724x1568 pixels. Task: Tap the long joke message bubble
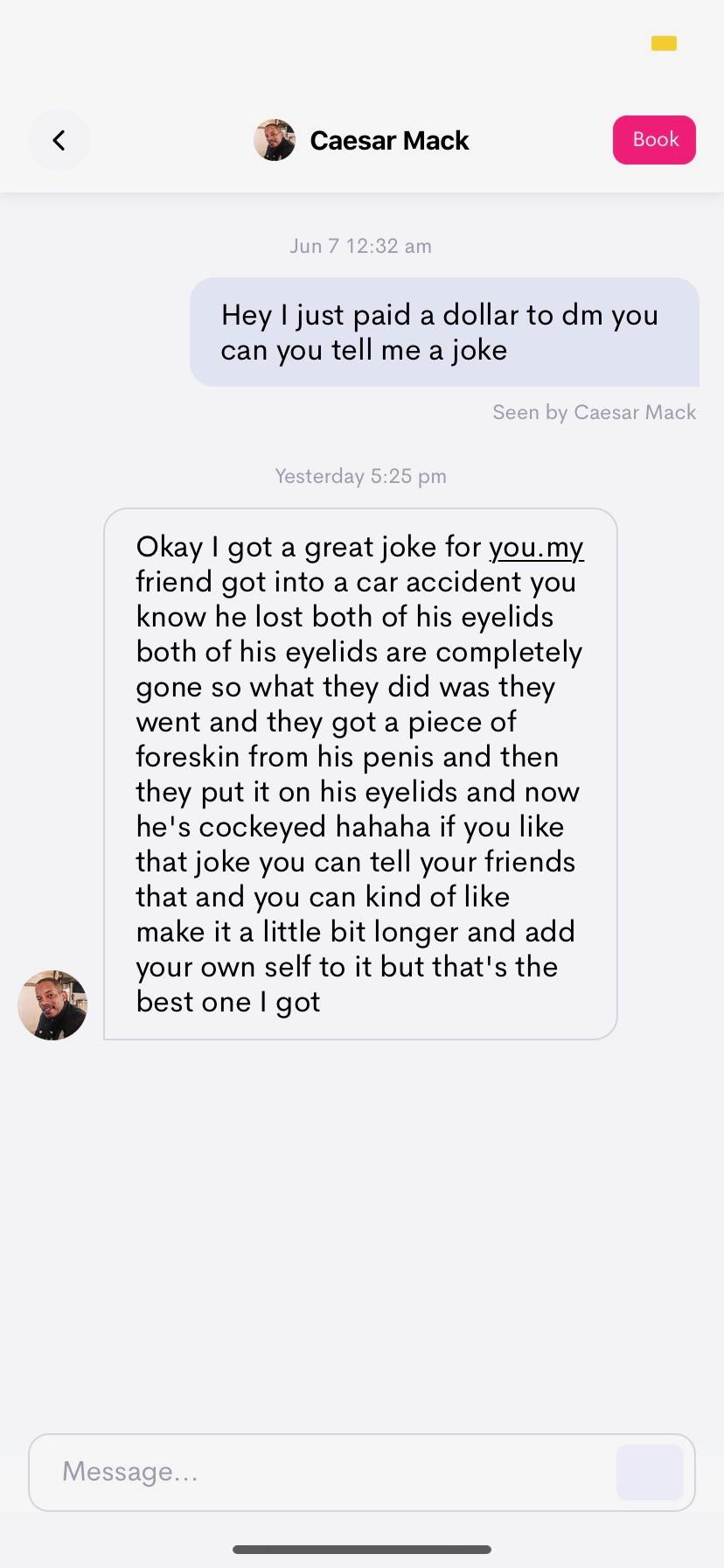coord(359,773)
